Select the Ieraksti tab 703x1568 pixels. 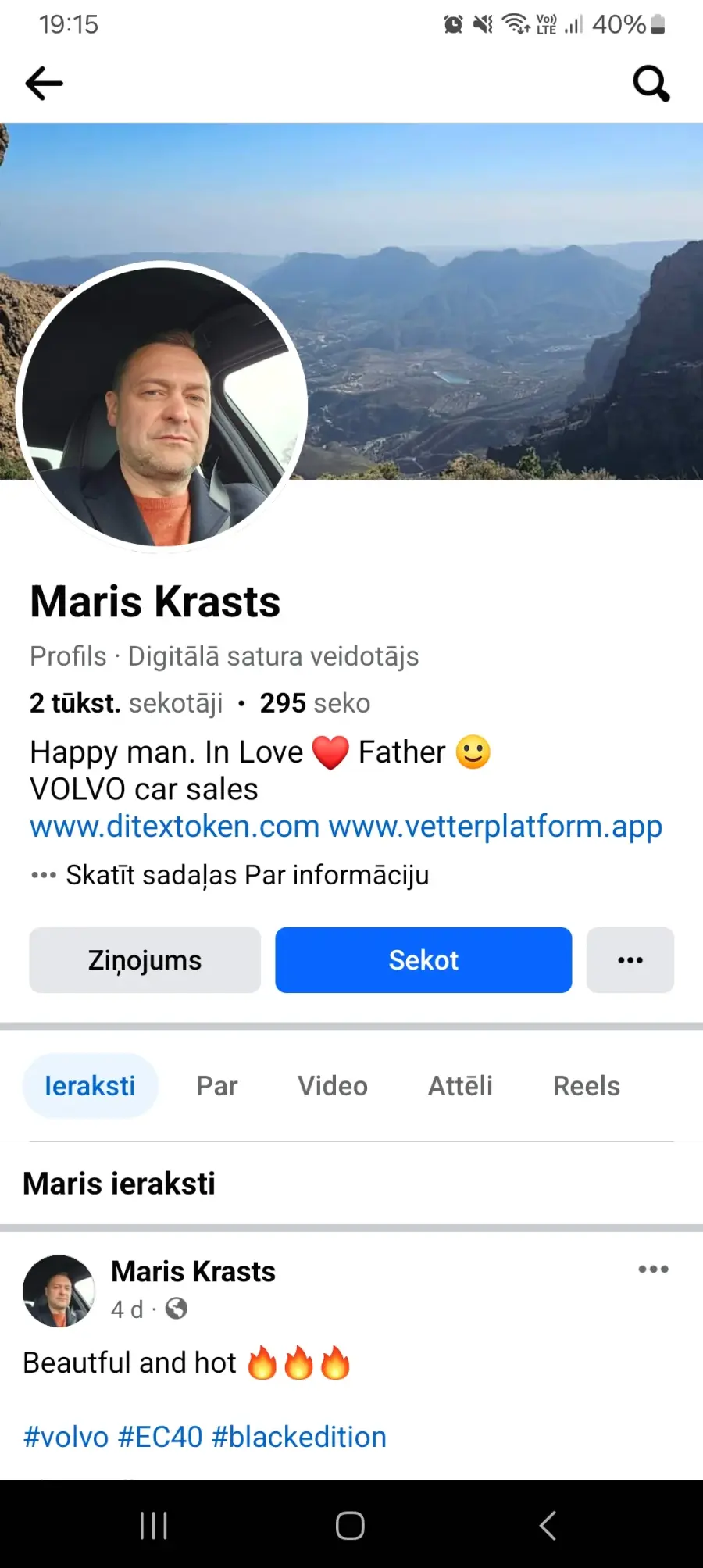pyautogui.click(x=90, y=1086)
